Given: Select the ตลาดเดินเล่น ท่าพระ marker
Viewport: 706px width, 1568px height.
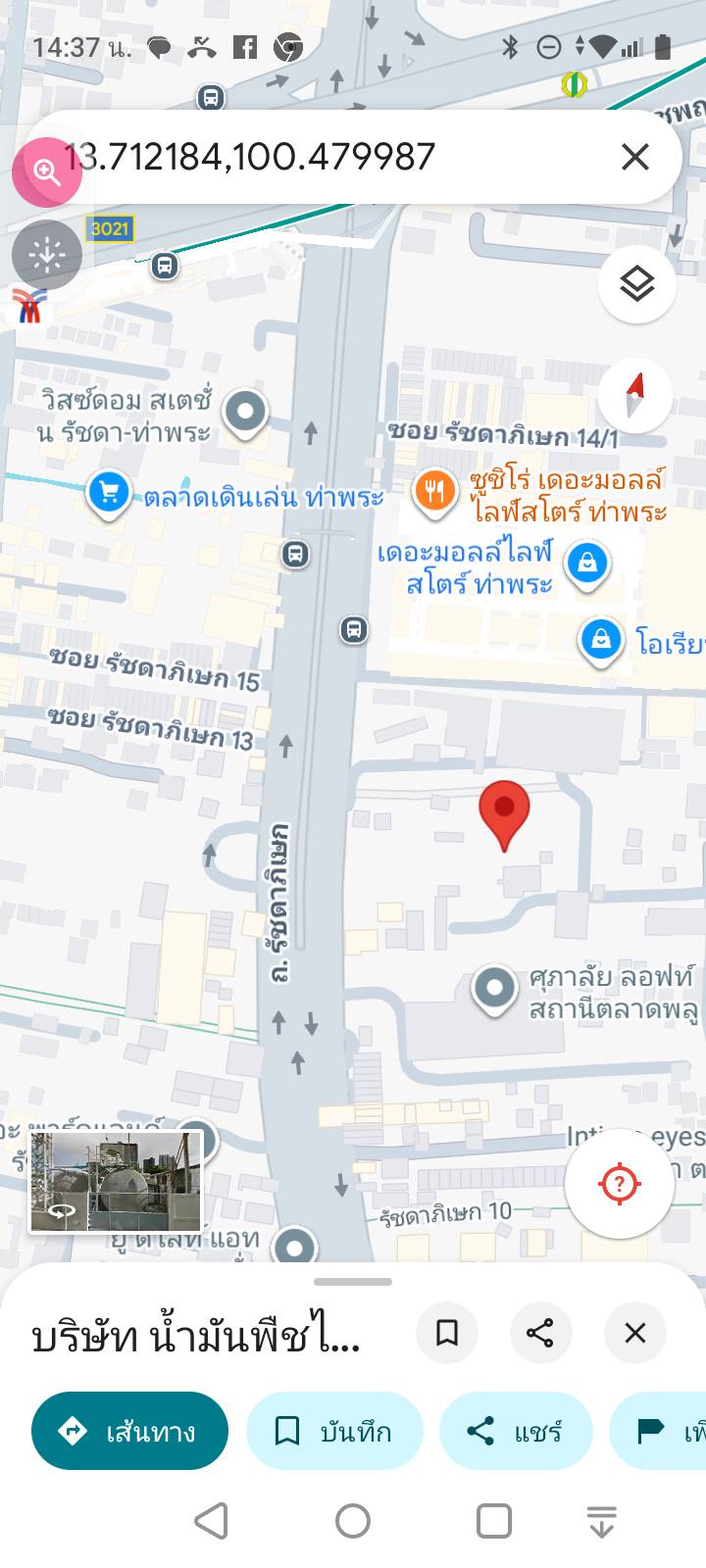Looking at the screenshot, I should (x=109, y=493).
